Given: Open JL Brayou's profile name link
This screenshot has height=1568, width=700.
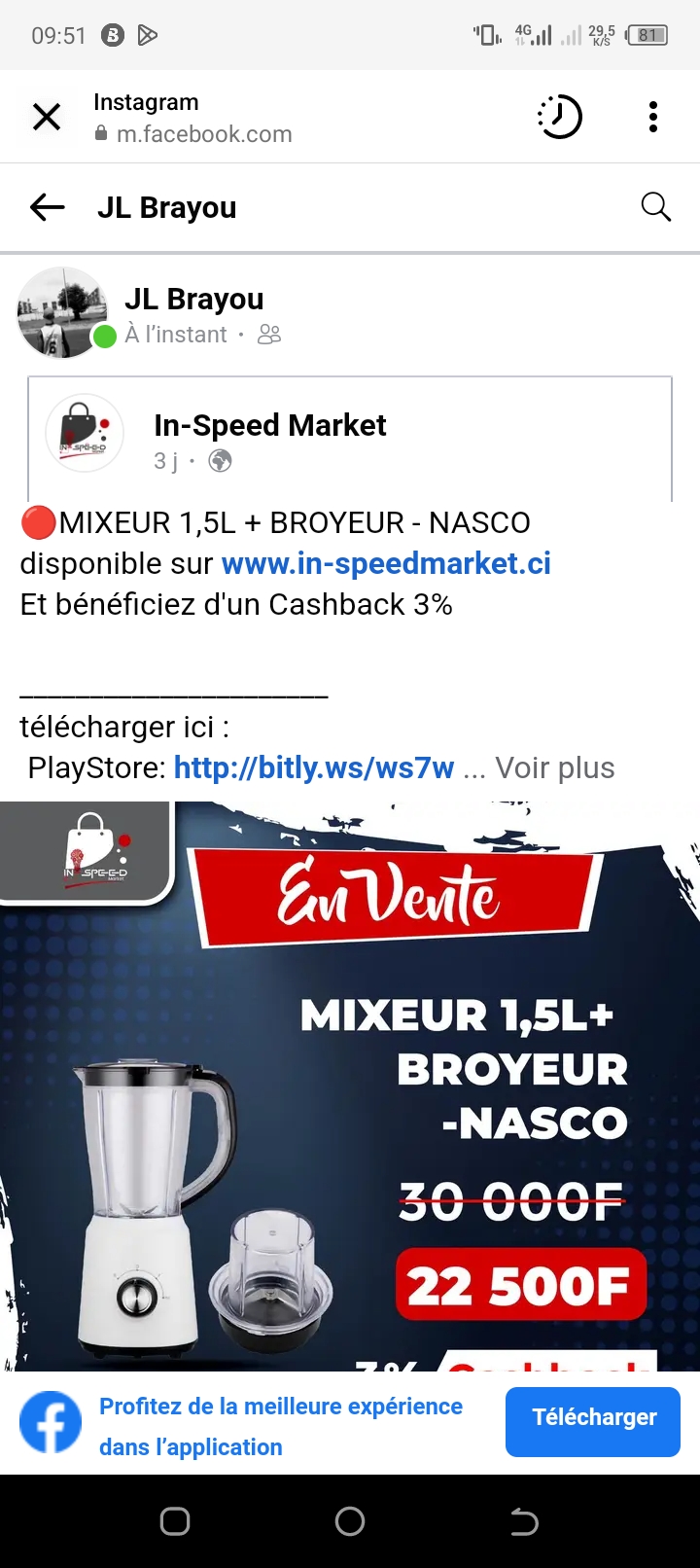Looking at the screenshot, I should 194,300.
